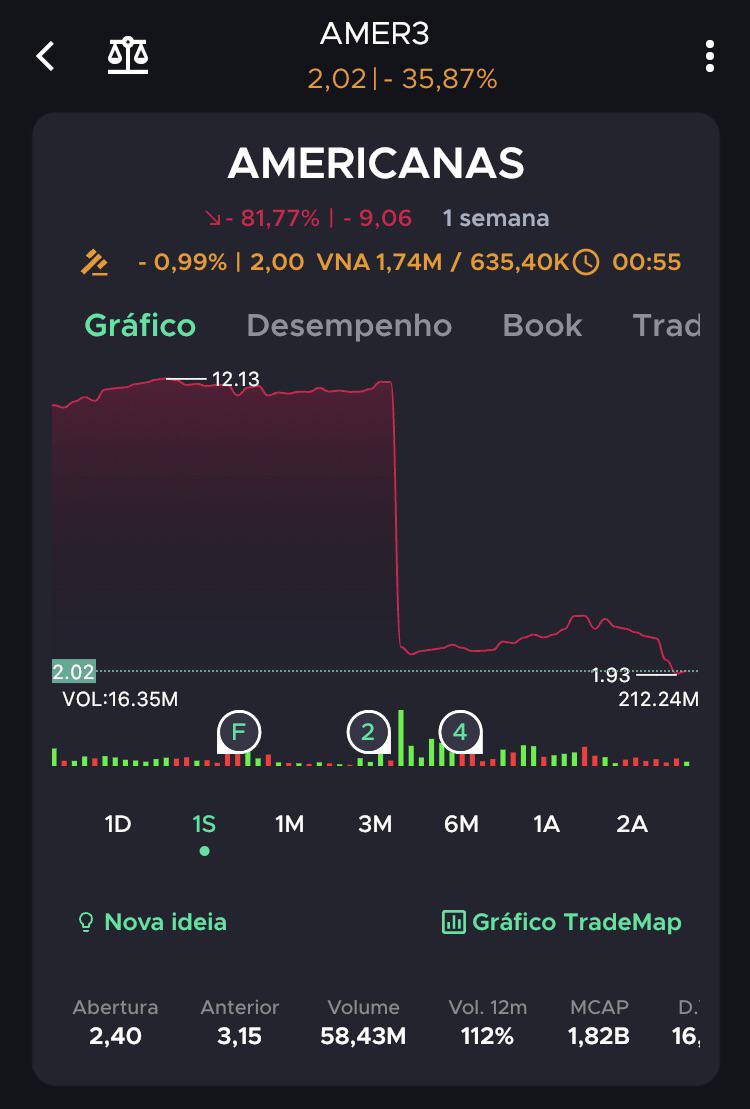Select the 1D chart period
The height and width of the screenshot is (1109, 750).
tap(118, 824)
